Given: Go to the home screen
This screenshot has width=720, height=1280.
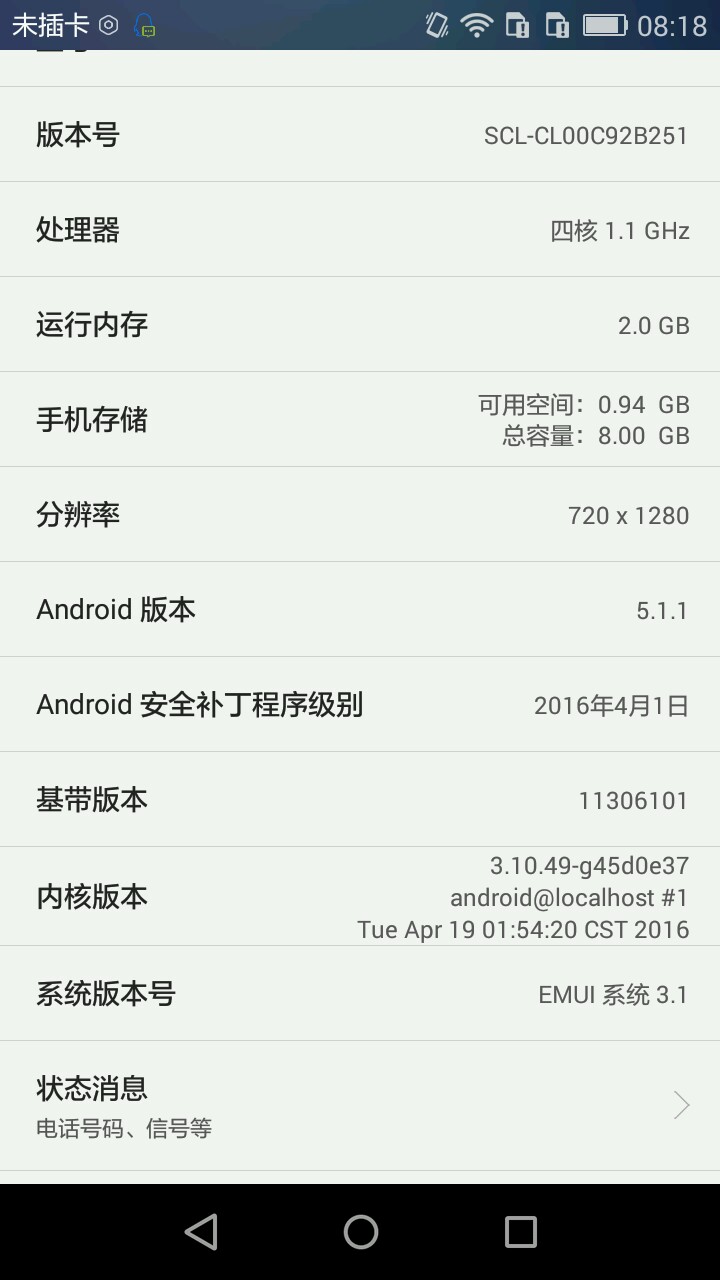Looking at the screenshot, I should [x=360, y=1232].
